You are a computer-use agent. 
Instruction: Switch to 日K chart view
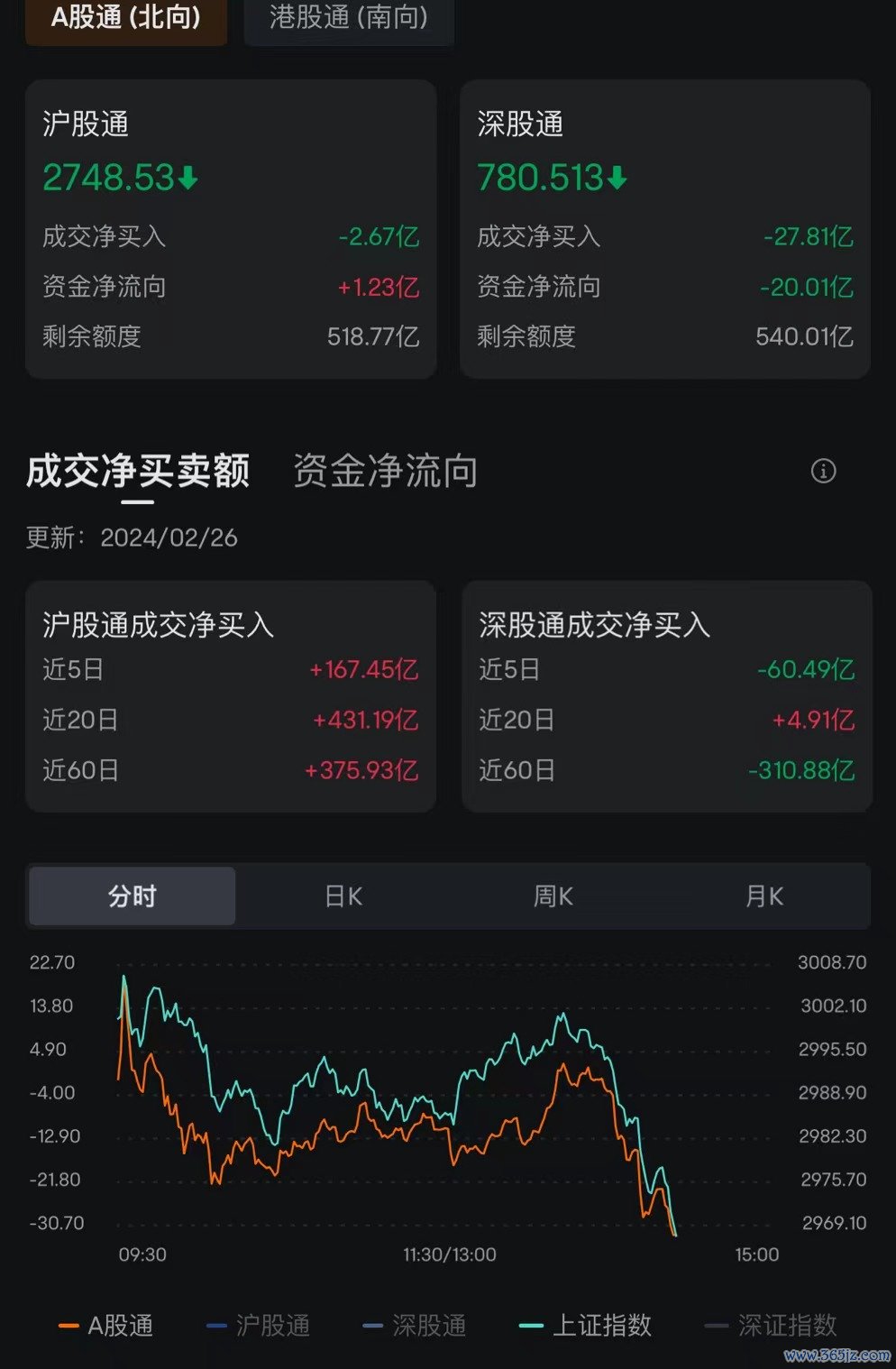pos(342,896)
